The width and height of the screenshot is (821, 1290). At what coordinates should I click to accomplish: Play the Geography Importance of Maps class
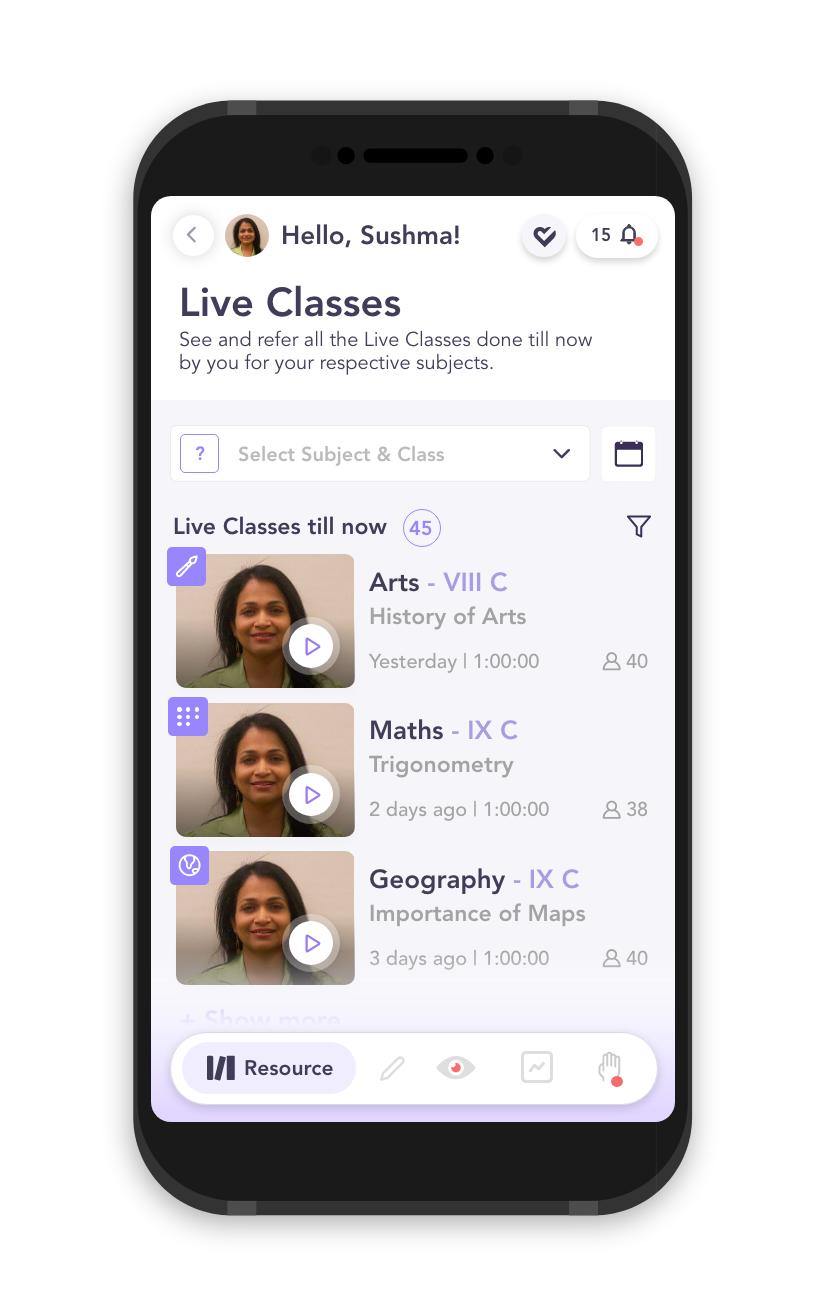[312, 943]
